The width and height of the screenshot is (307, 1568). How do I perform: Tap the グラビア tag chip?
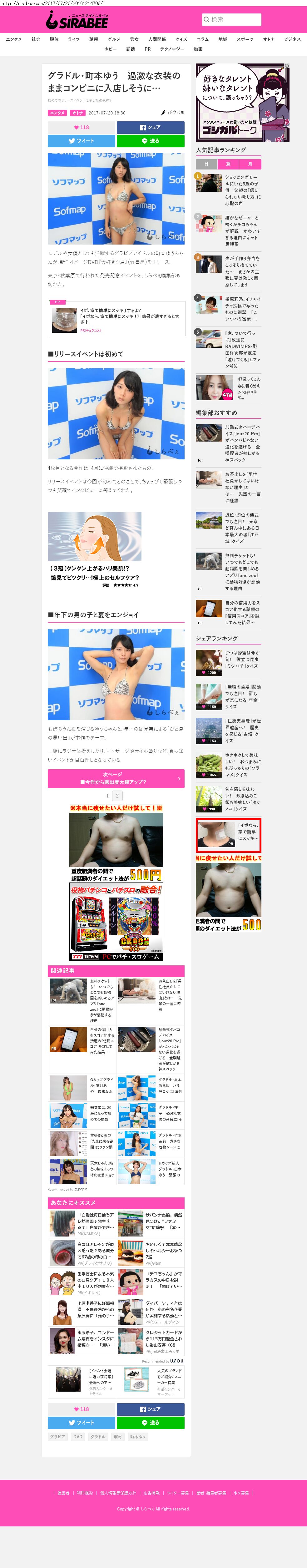coord(58,1437)
